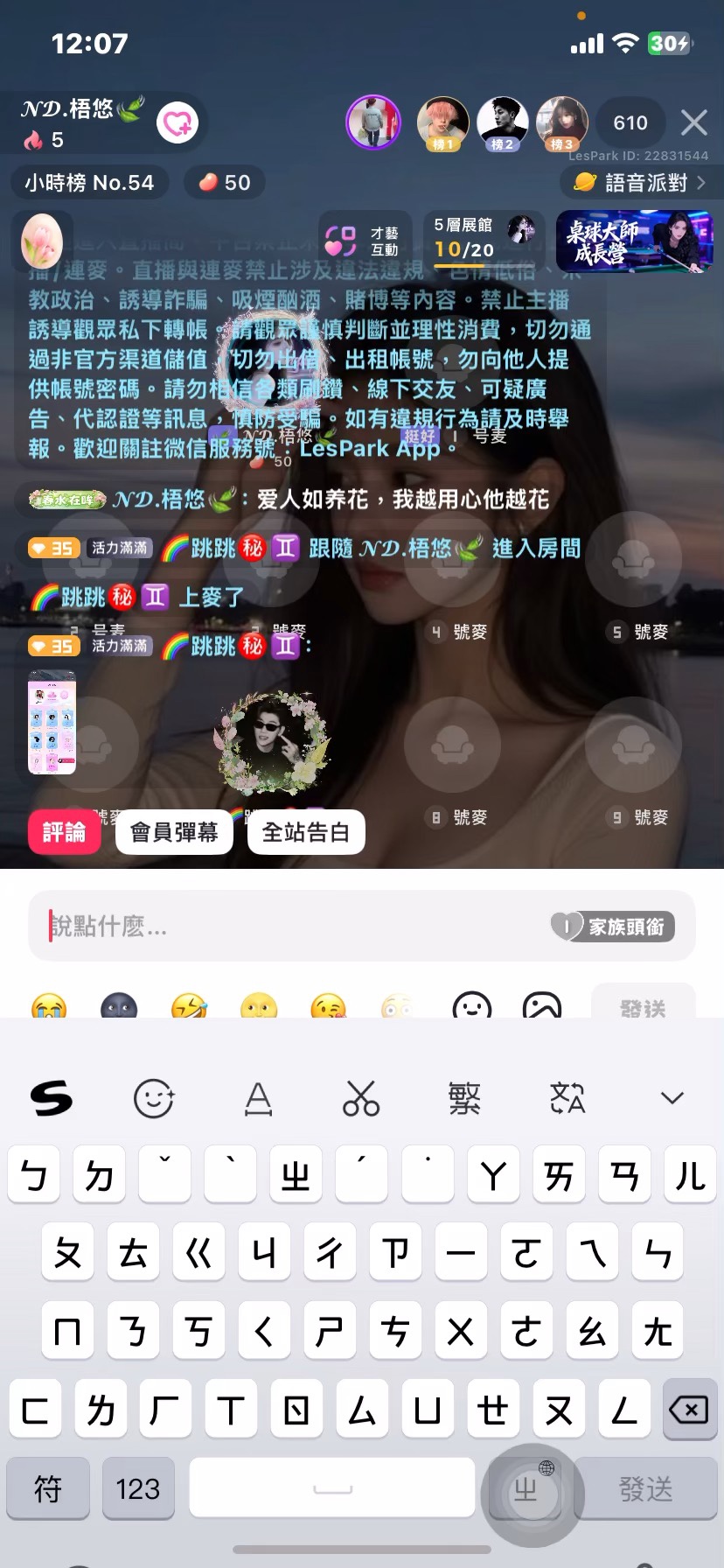Close the live room with X
Image resolution: width=724 pixels, height=1568 pixels.
tap(693, 122)
